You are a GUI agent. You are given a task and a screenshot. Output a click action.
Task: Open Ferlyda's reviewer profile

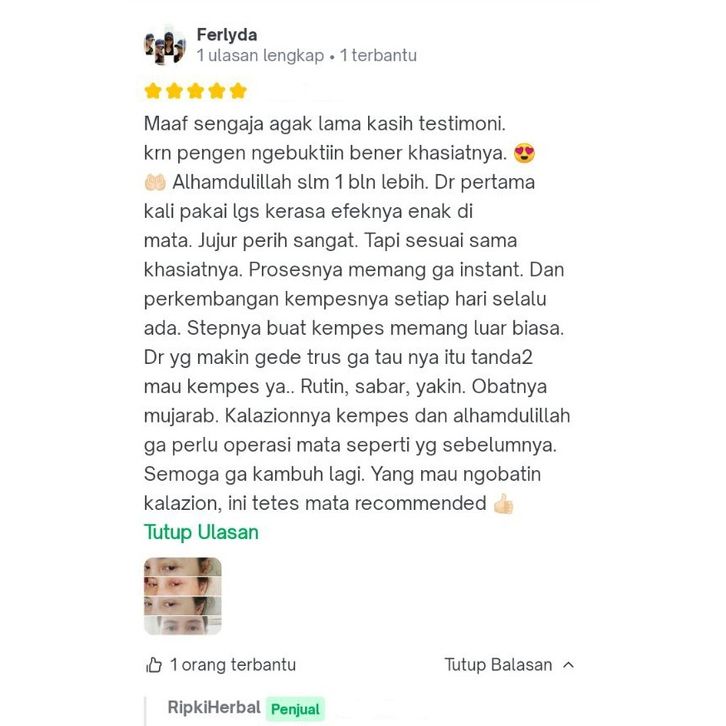click(x=226, y=35)
